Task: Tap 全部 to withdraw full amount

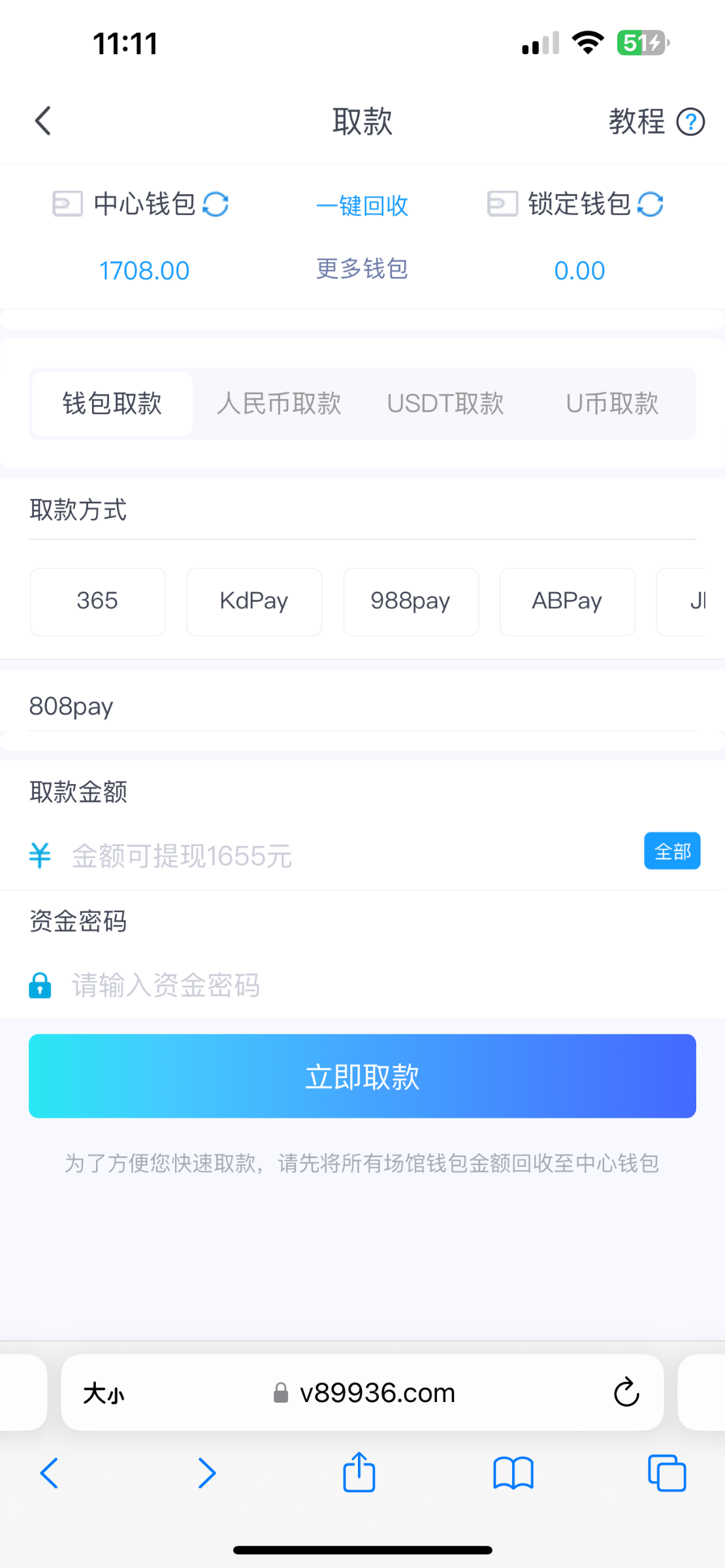Action: point(672,851)
